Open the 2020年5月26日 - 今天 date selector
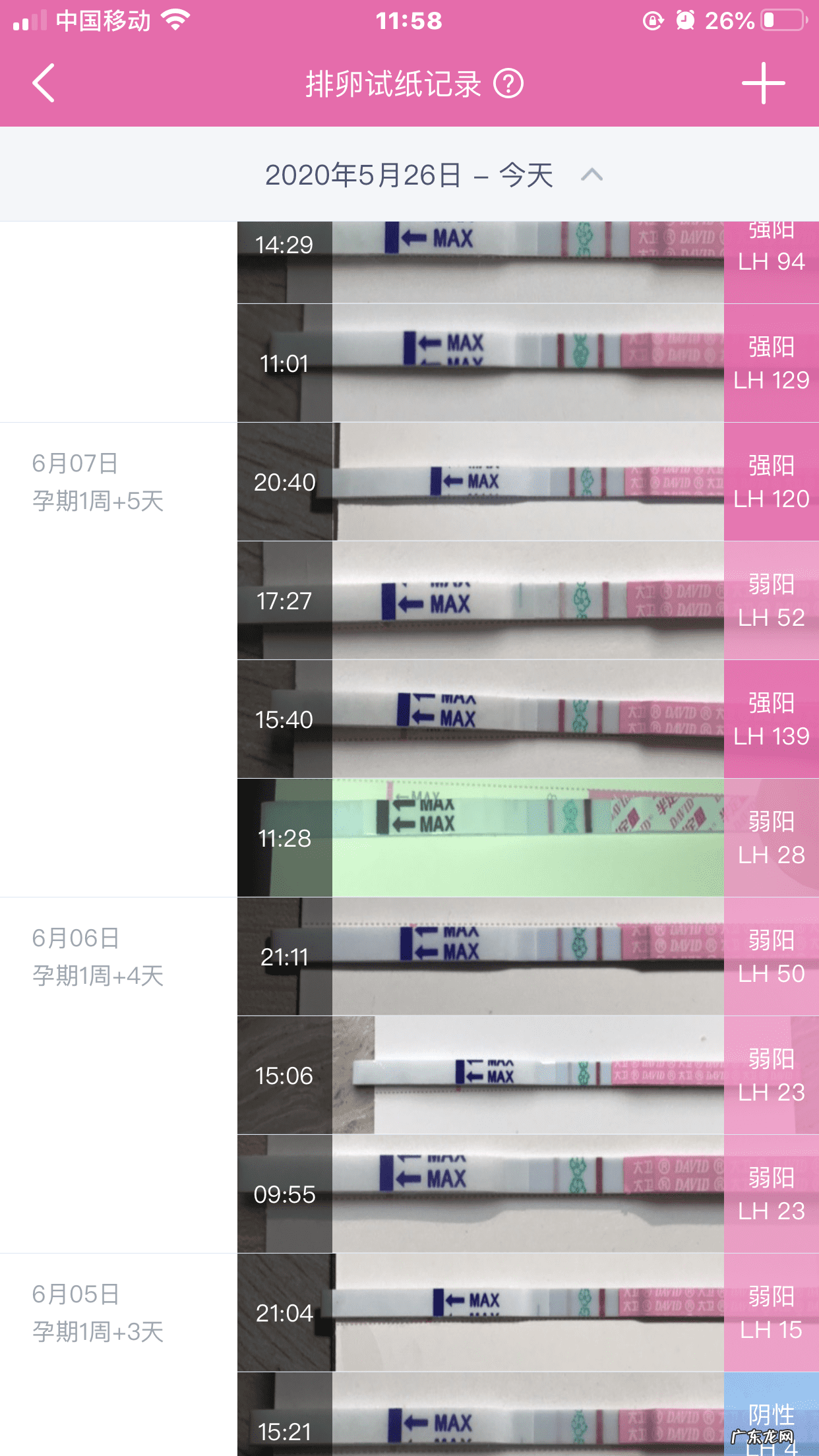The width and height of the screenshot is (819, 1456). tap(410, 175)
